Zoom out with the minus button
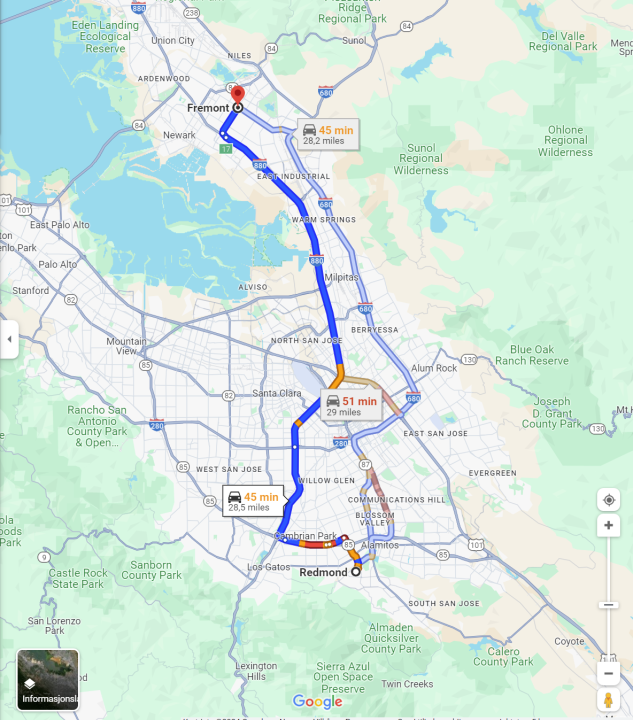 [x=608, y=673]
